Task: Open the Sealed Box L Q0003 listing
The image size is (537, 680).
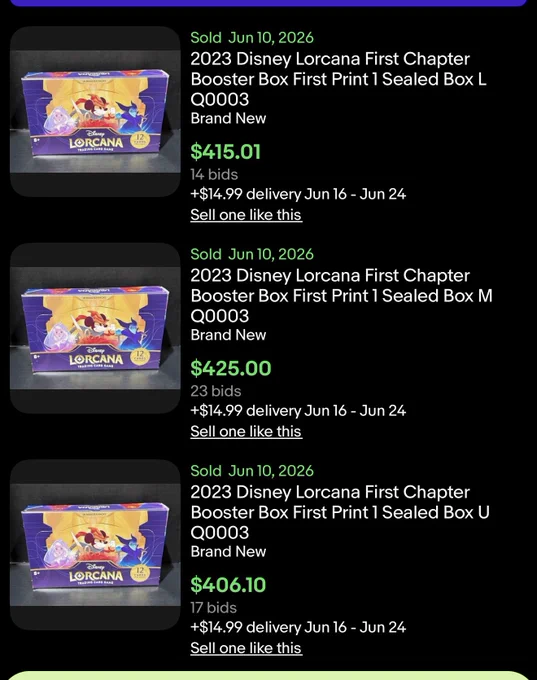Action: 338,79
